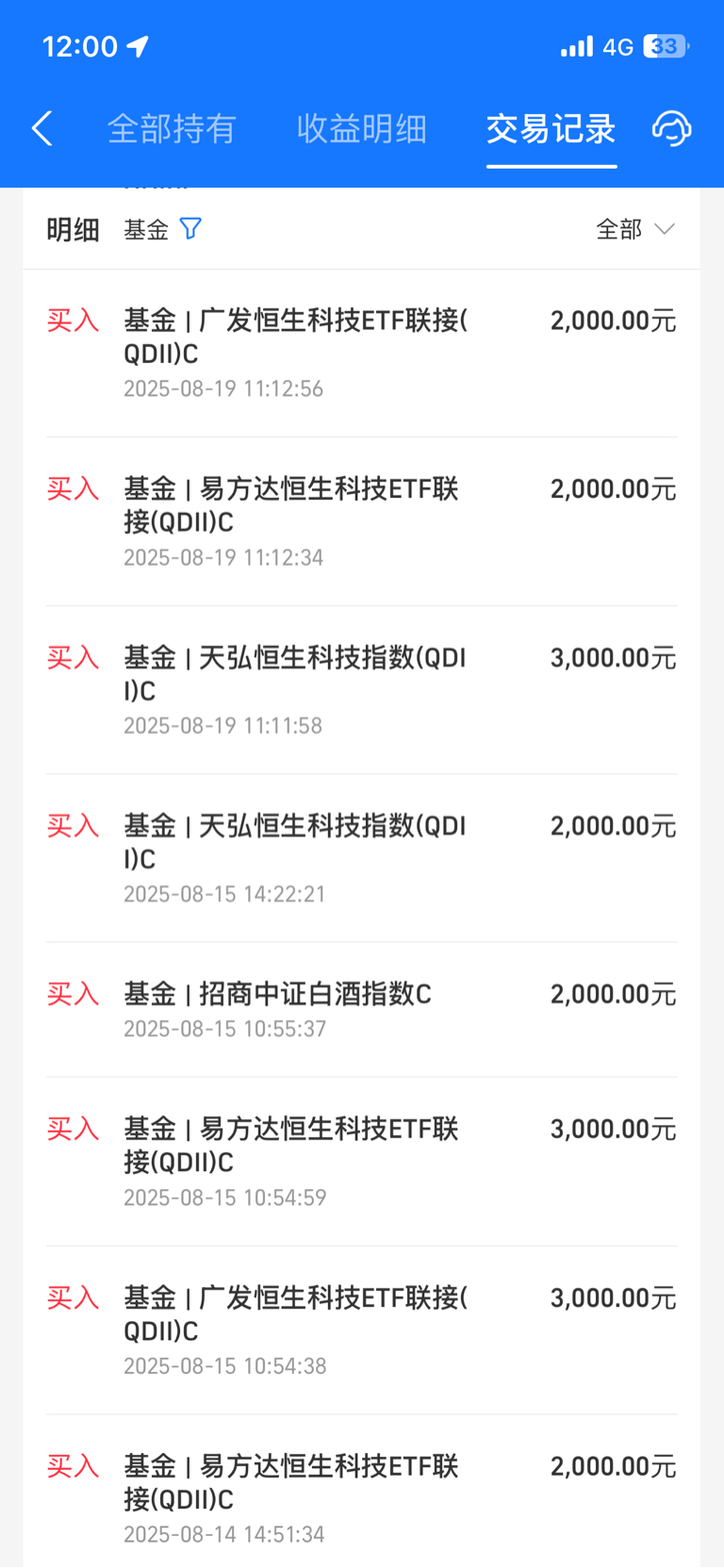Open the 基金 filter funnel
The height and width of the screenshot is (1568, 724).
[190, 229]
